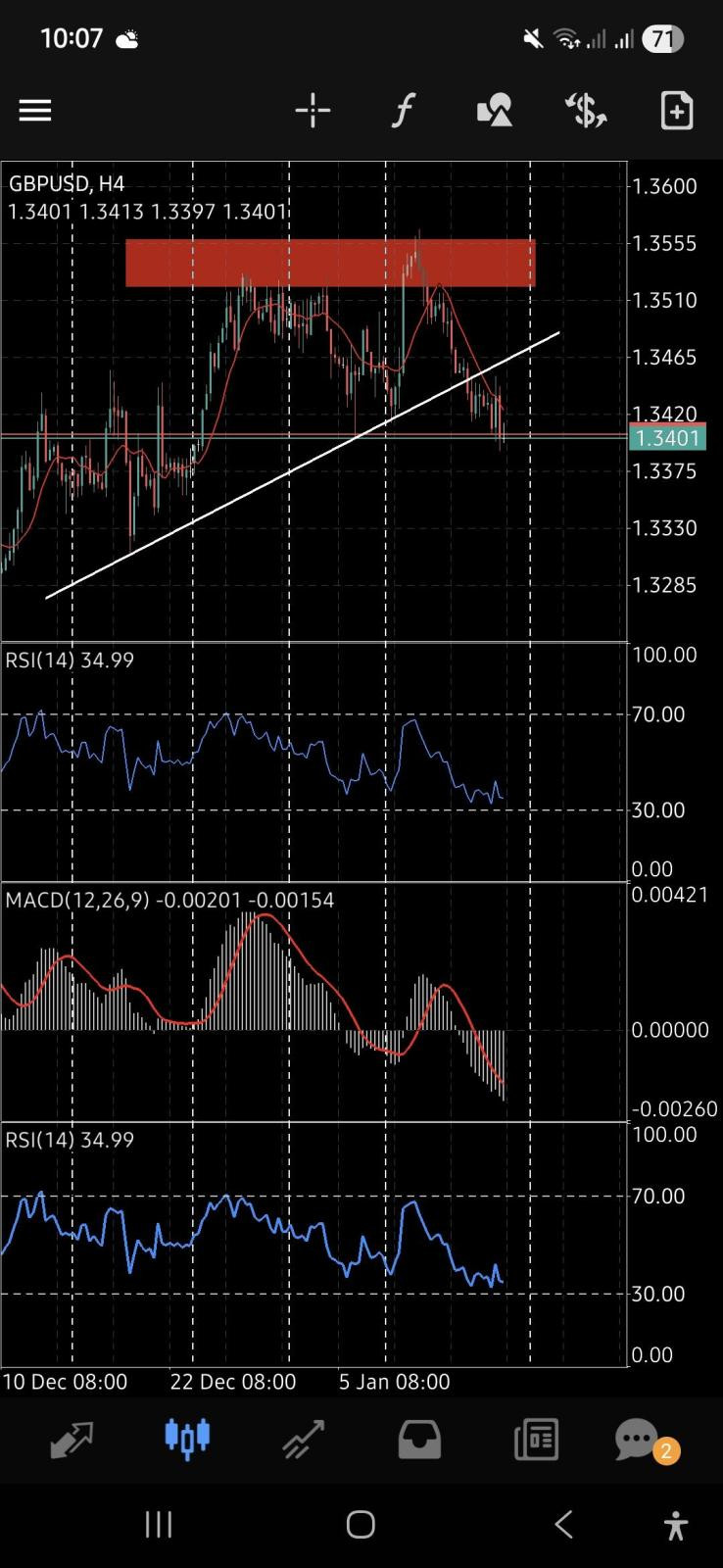Open the drawing objects tool

point(495,111)
